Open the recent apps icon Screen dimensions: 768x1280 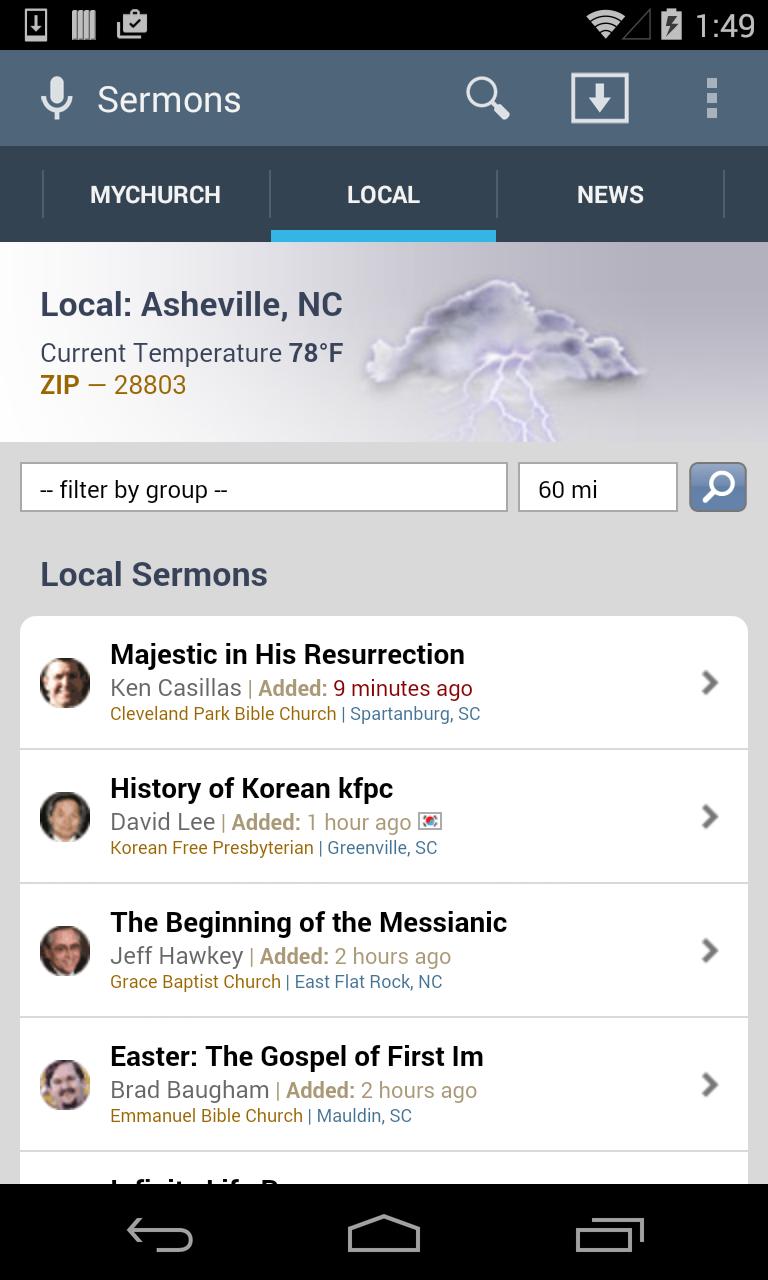pos(608,1233)
